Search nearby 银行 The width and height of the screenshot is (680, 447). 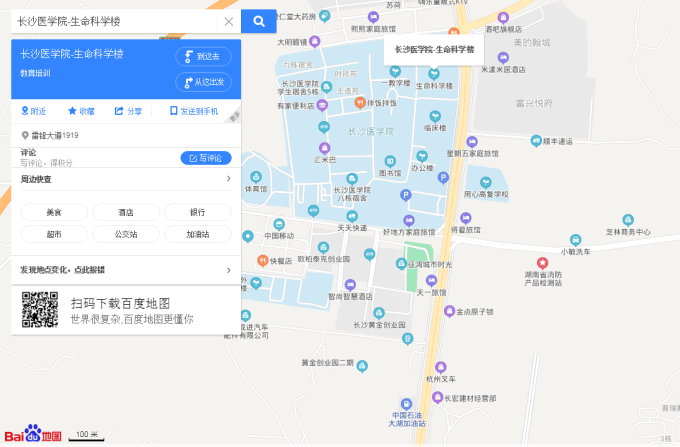click(x=198, y=212)
